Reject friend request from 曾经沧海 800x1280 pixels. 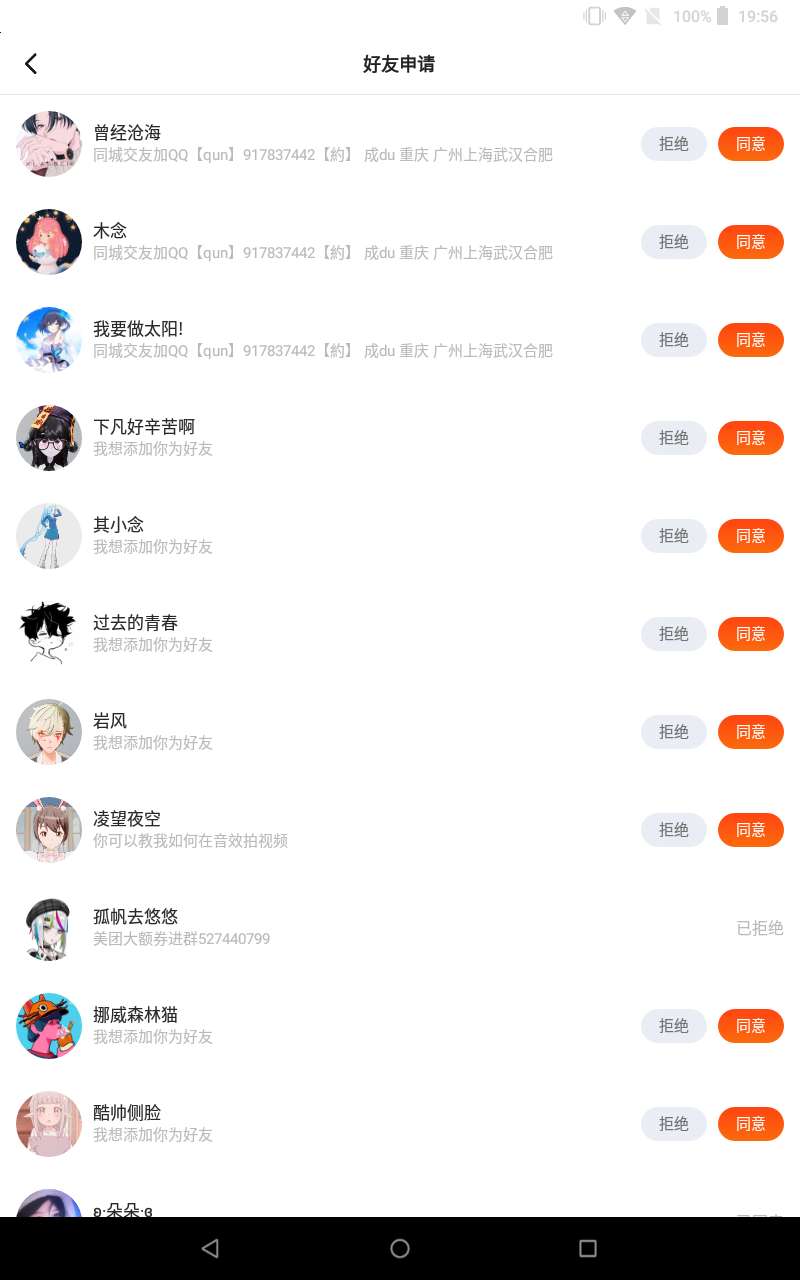(673, 144)
